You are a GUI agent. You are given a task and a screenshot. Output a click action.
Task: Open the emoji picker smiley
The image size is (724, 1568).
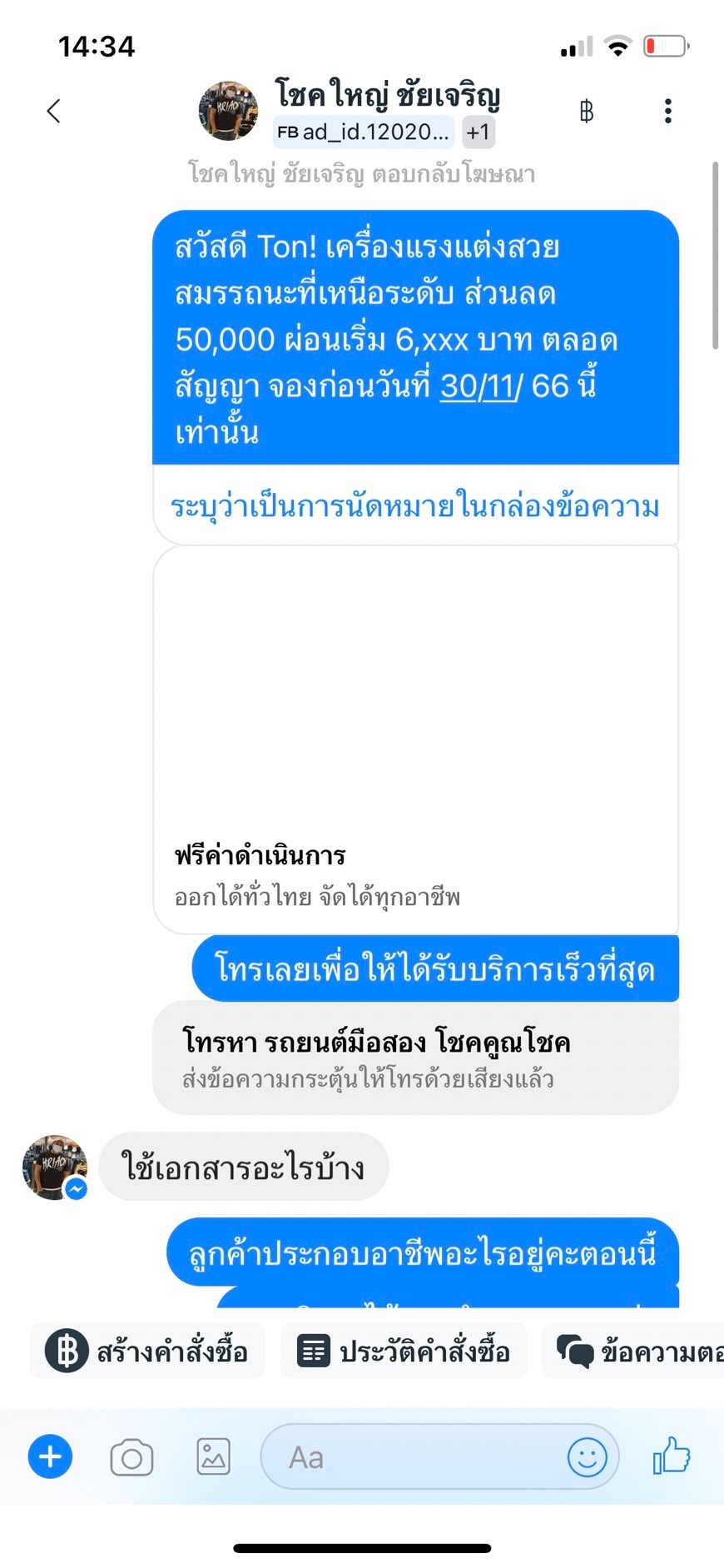click(587, 1457)
